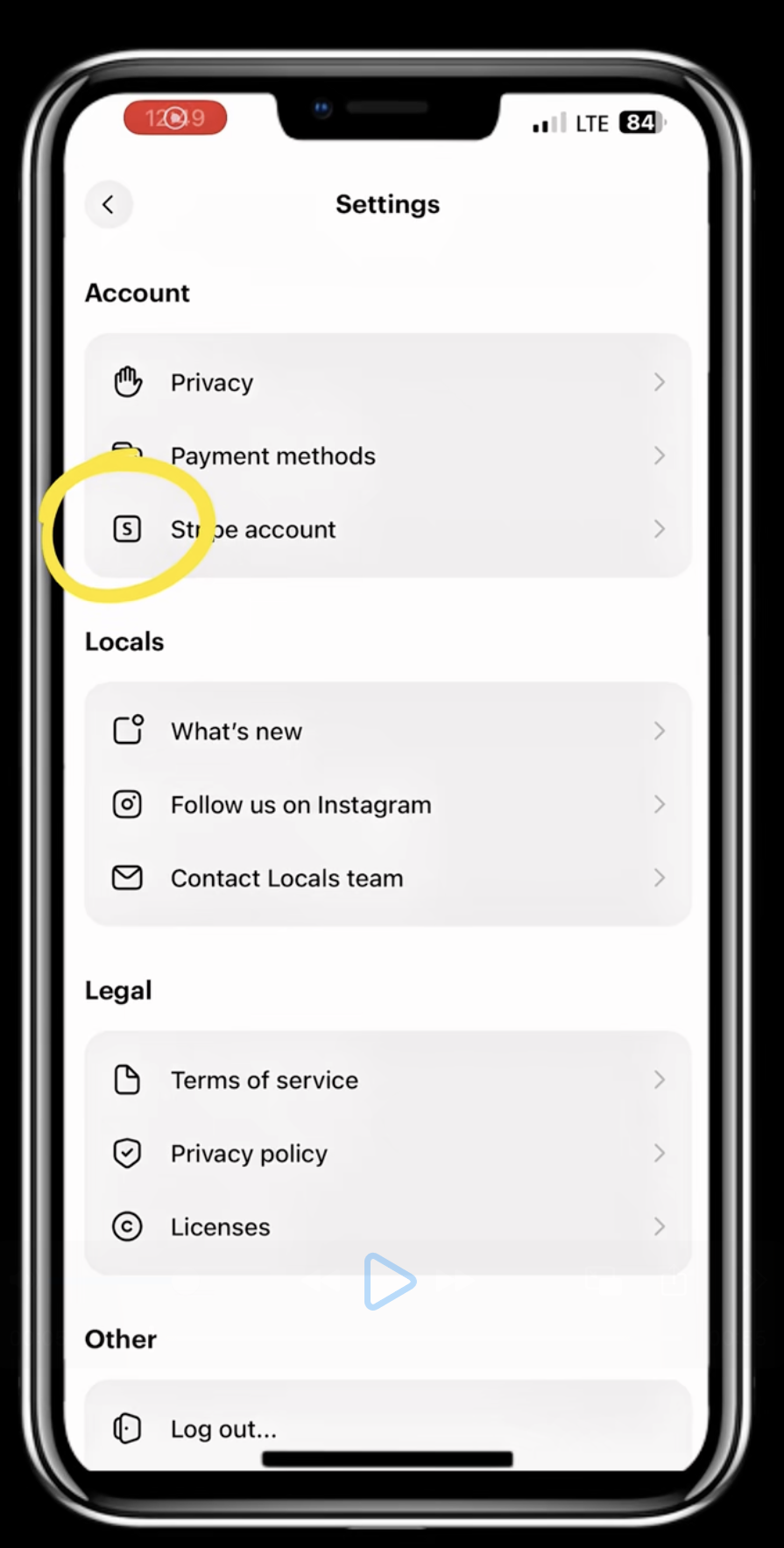View the Terms of service
The image size is (784, 1548).
[x=388, y=1080]
